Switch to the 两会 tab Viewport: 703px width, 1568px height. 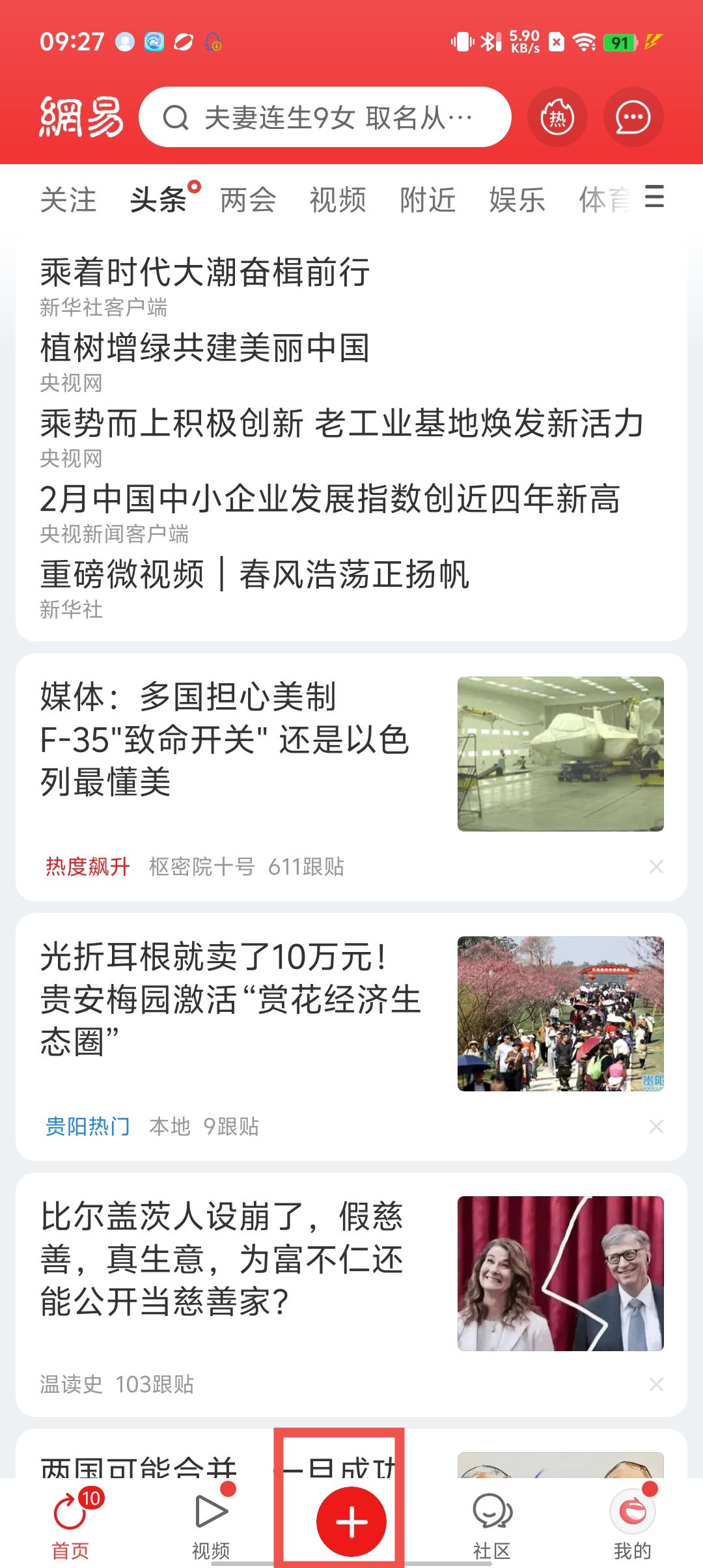click(248, 199)
